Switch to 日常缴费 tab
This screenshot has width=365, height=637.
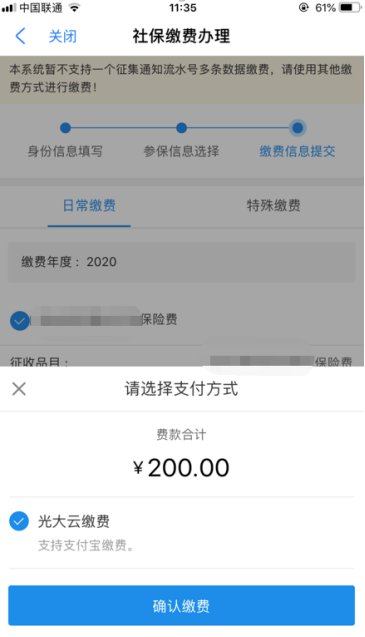pyautogui.click(x=89, y=206)
